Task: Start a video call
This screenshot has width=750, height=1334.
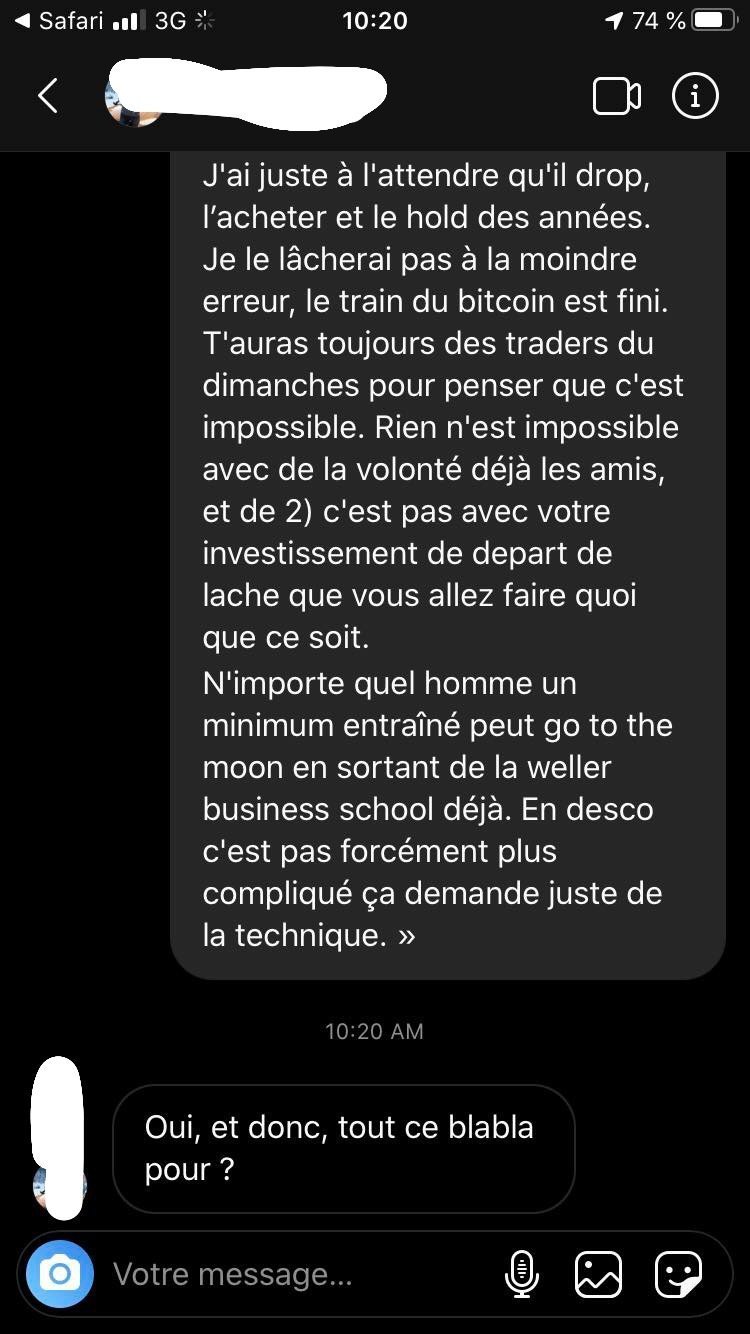Action: (x=617, y=96)
